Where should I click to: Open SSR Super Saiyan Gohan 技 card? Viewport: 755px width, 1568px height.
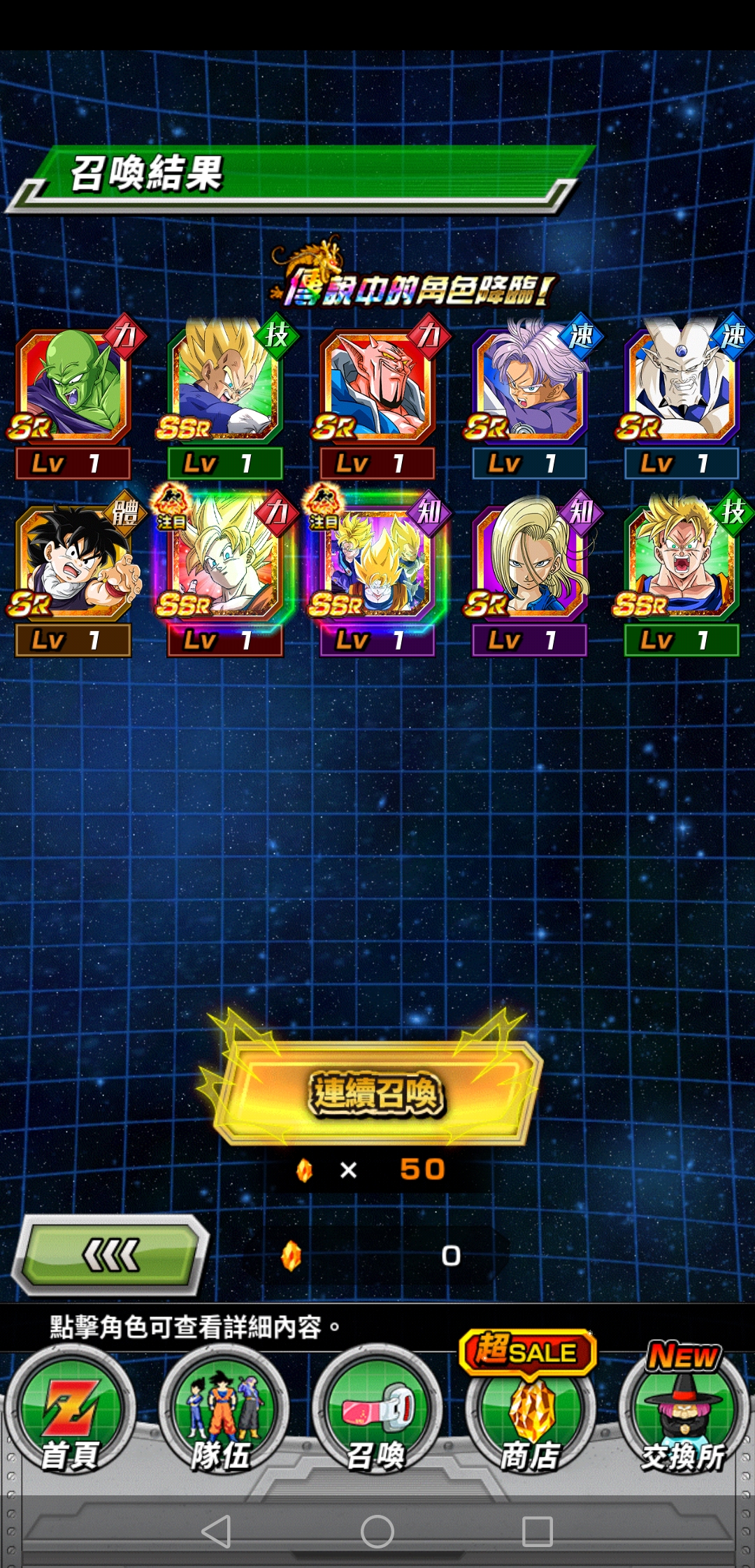point(682,565)
